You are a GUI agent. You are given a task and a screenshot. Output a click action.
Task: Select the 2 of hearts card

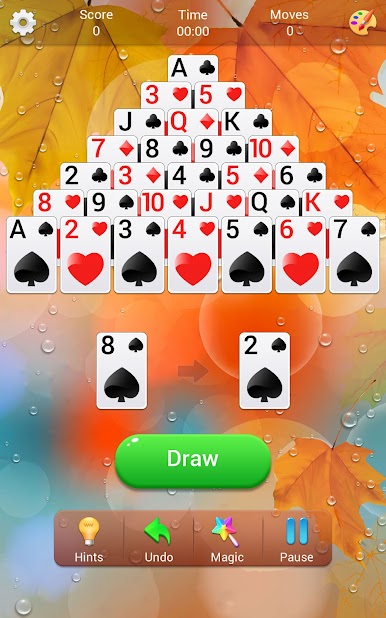coord(85,255)
